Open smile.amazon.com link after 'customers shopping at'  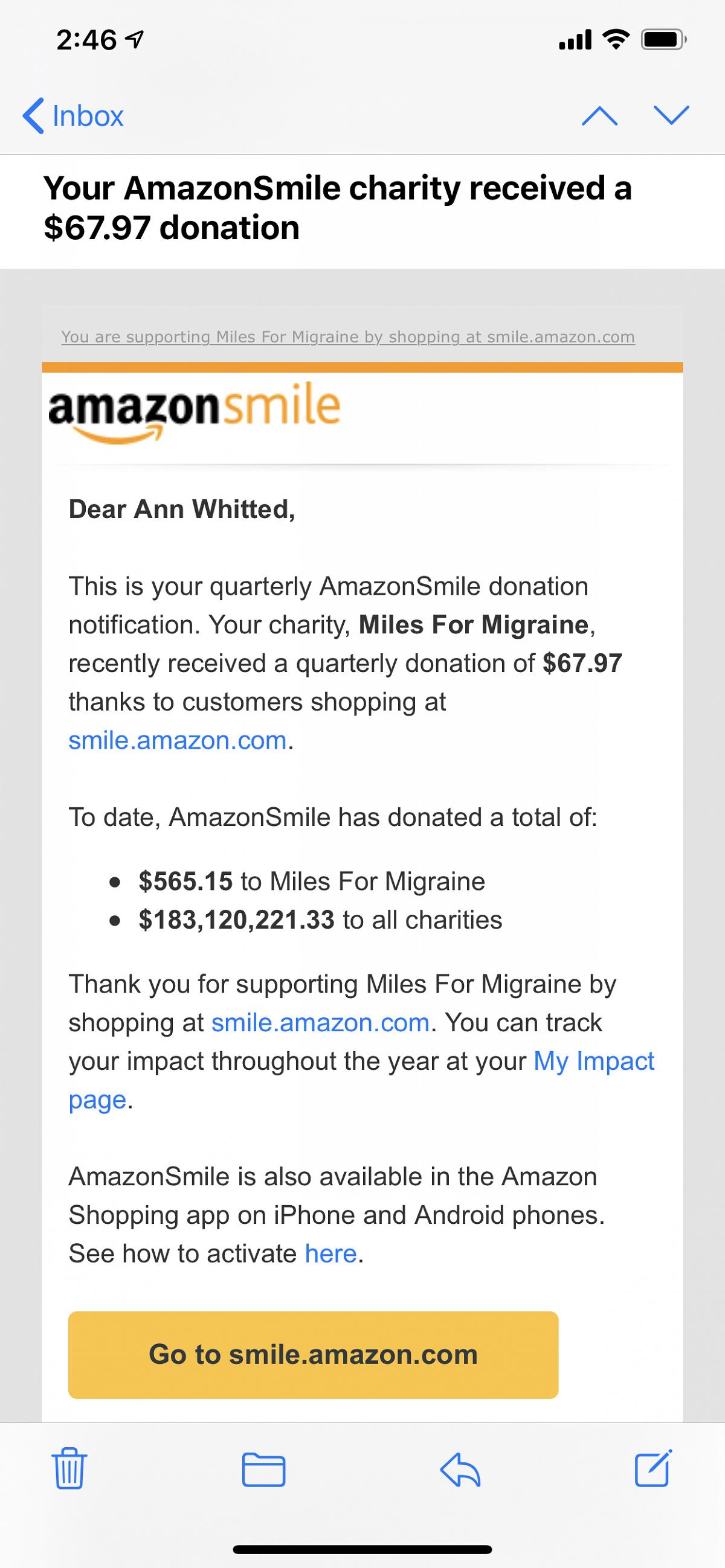pyautogui.click(x=177, y=740)
